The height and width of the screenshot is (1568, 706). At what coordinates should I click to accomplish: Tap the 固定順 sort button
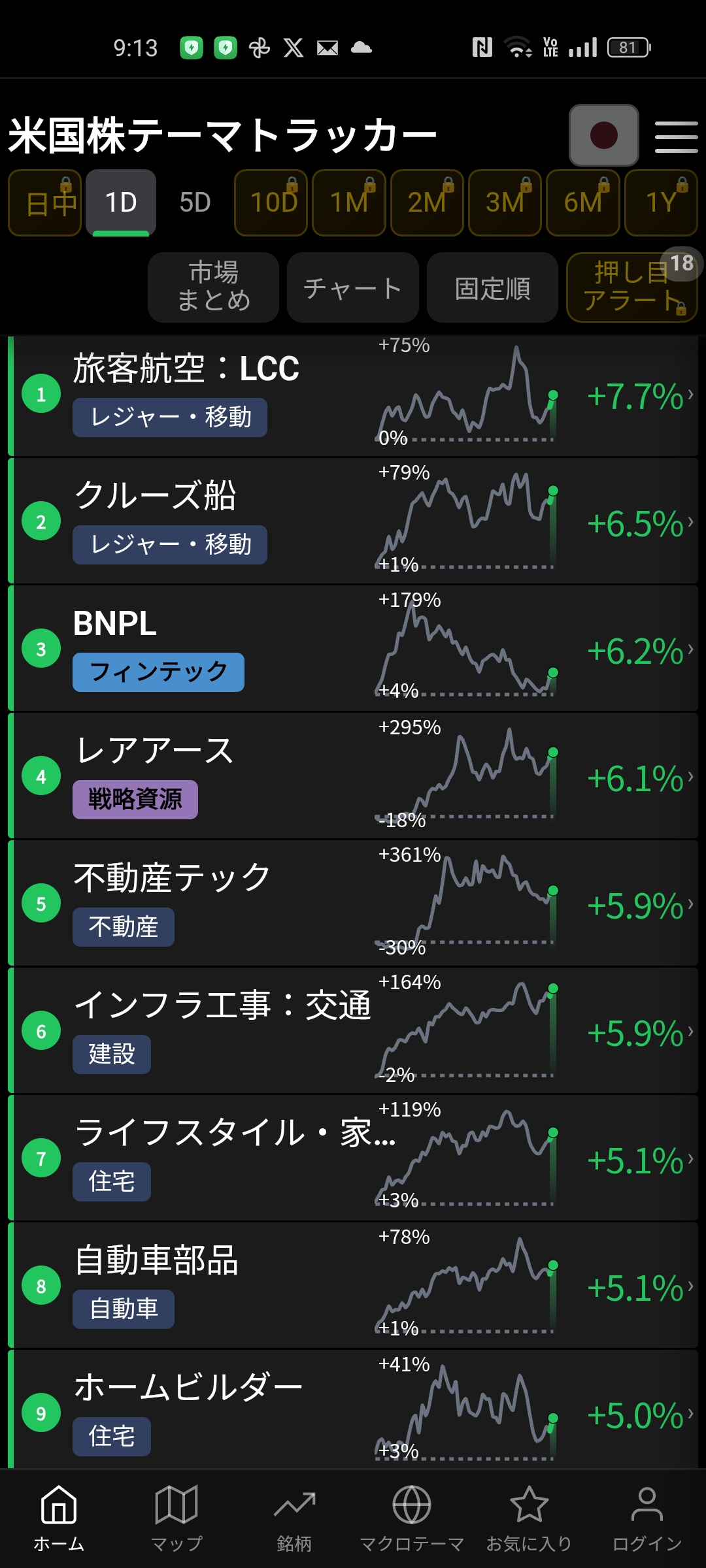492,287
